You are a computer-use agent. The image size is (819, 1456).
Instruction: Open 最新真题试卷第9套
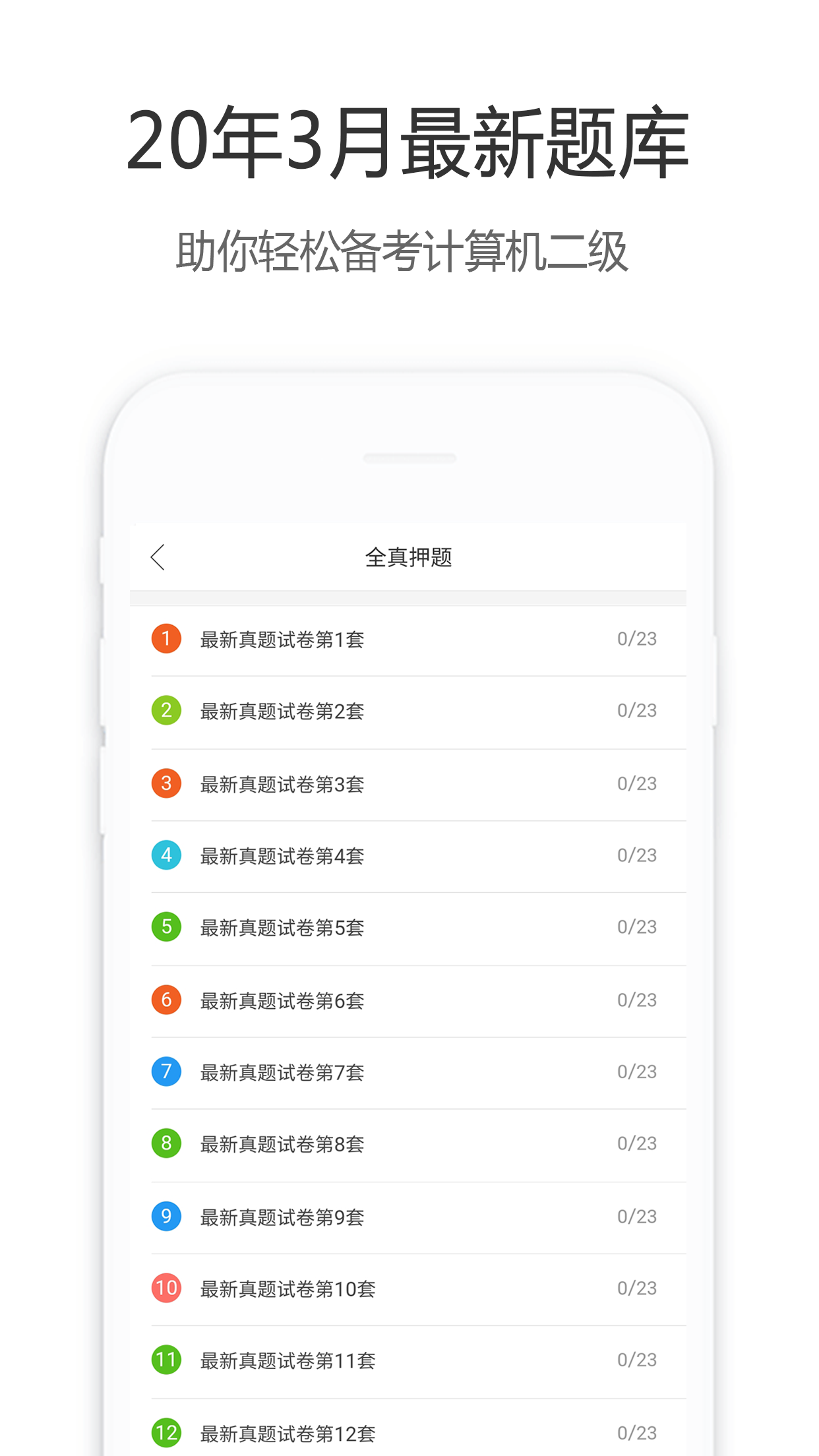284,1217
